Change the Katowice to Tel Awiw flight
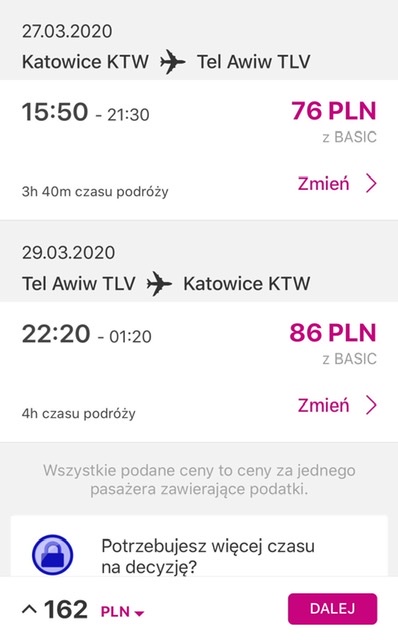Image resolution: width=398 pixels, height=640 pixels. coord(337,184)
